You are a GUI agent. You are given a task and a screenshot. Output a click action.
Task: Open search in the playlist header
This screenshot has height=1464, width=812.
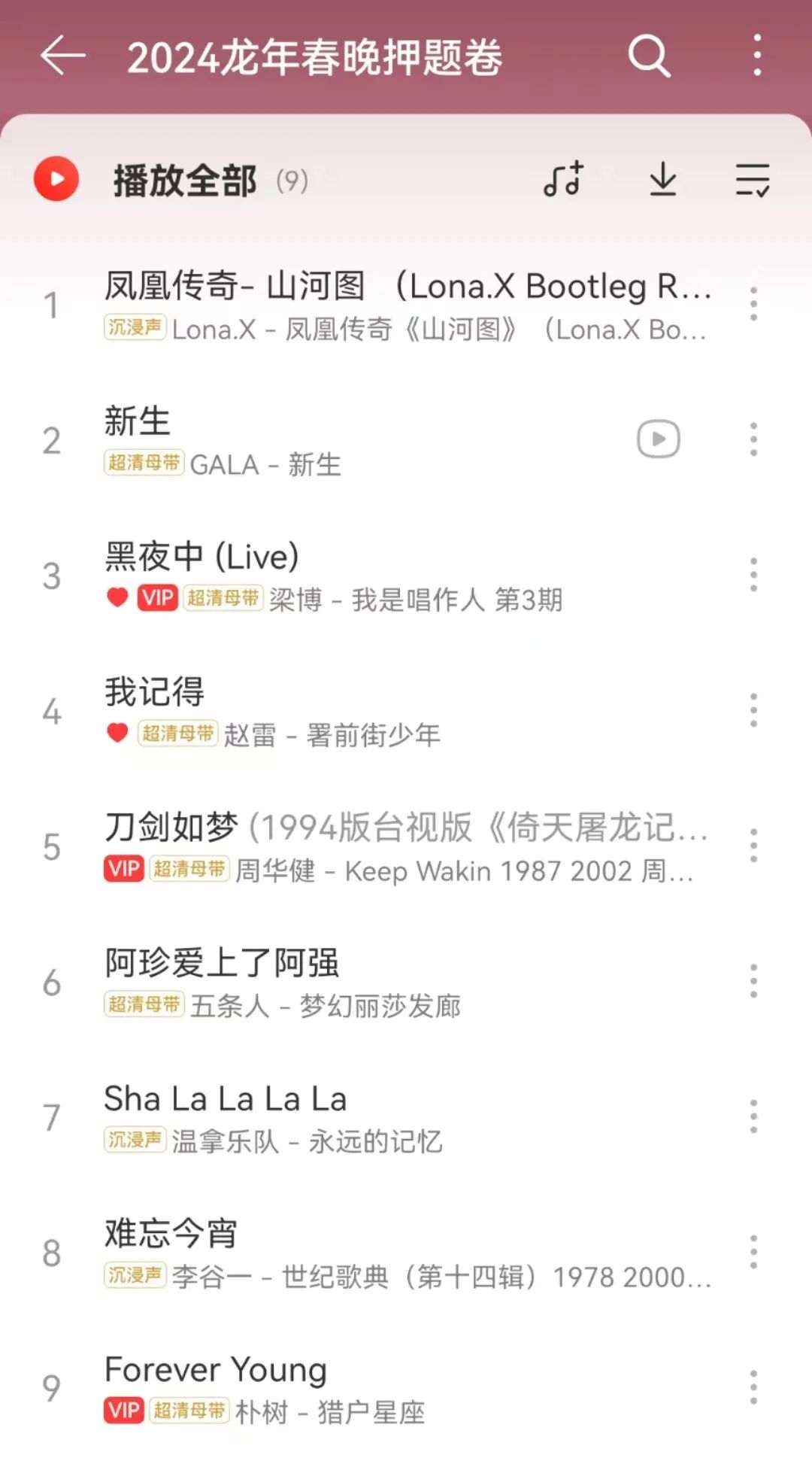tap(649, 56)
